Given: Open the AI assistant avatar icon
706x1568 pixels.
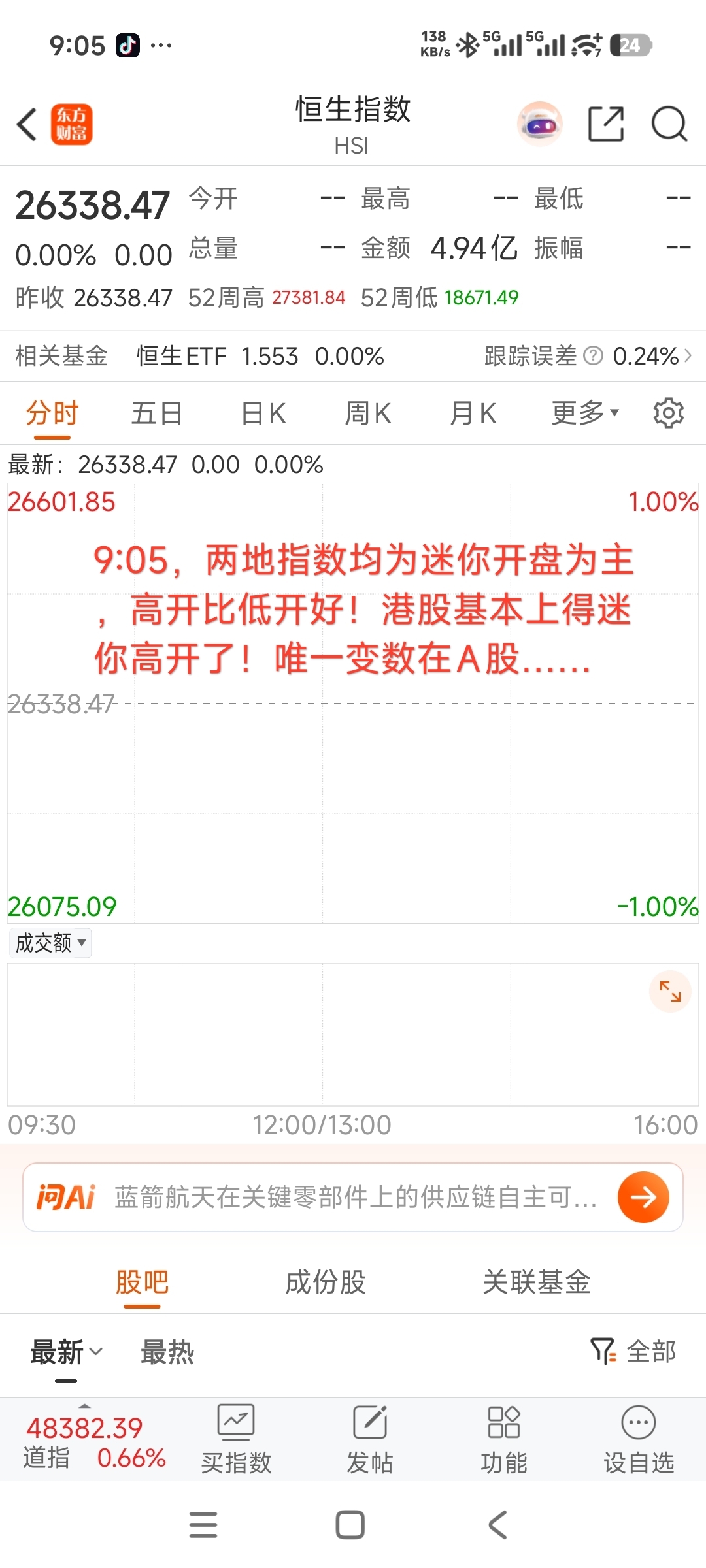Looking at the screenshot, I should (539, 123).
